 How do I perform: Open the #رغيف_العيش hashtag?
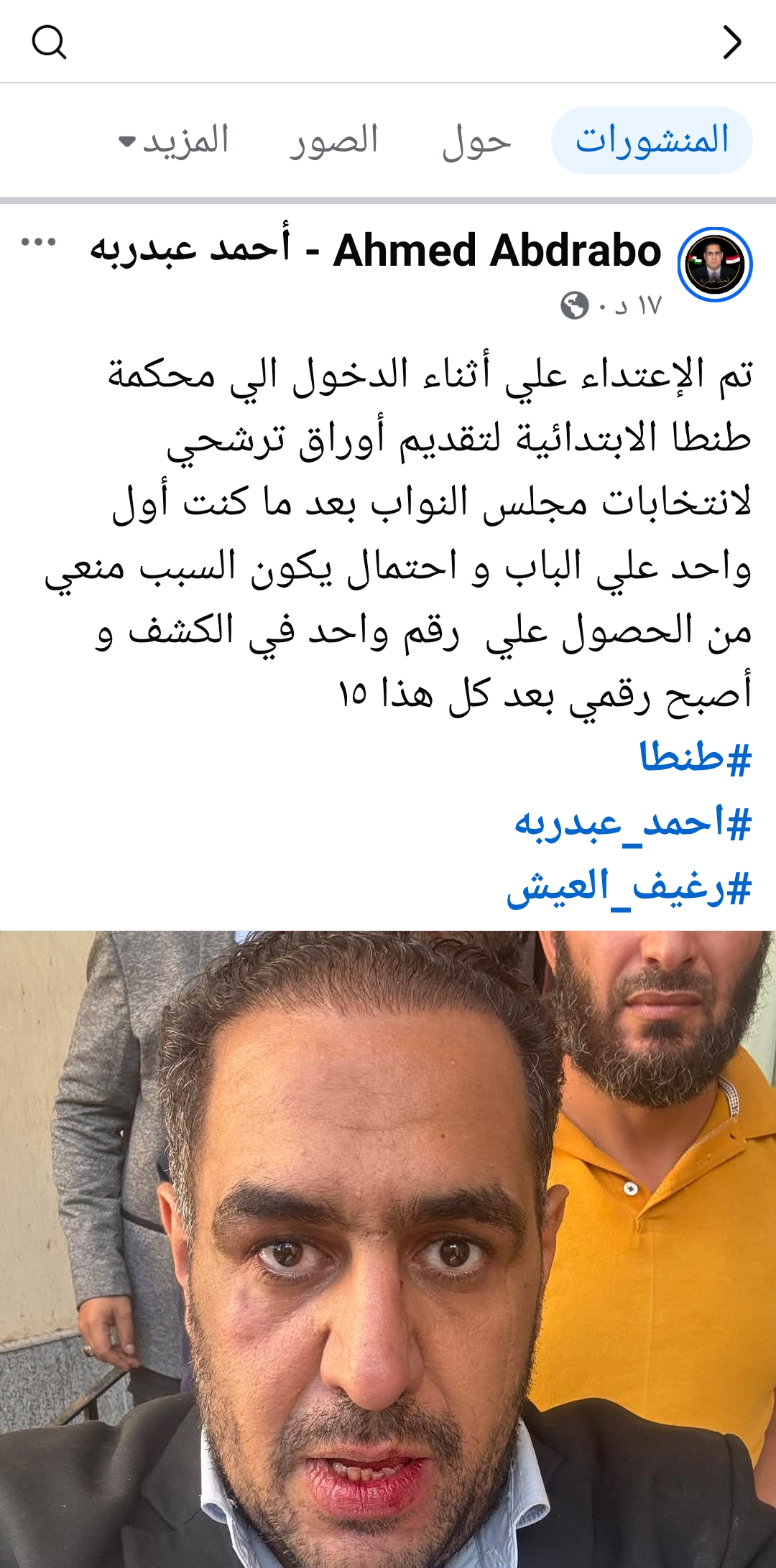[629, 888]
